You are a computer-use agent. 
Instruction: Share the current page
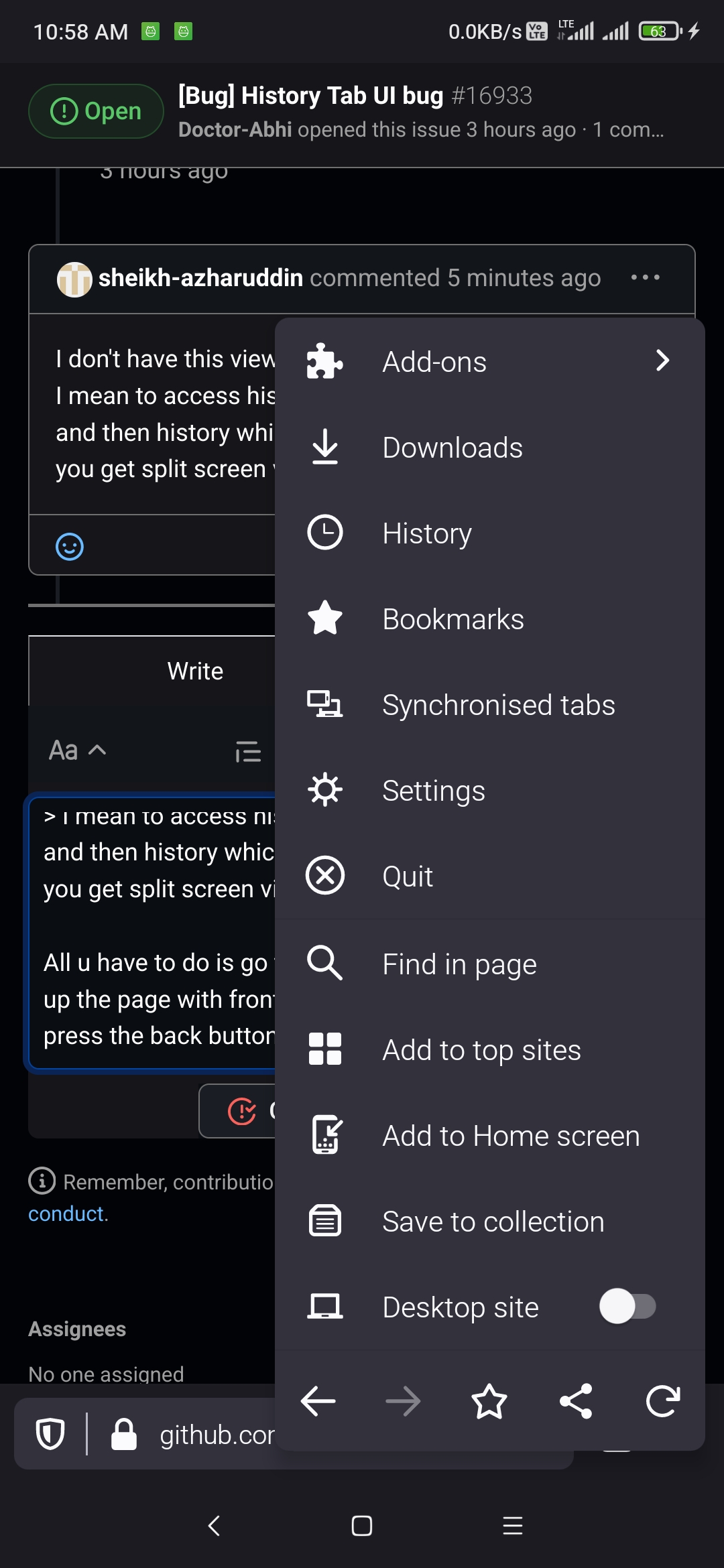point(576,1401)
